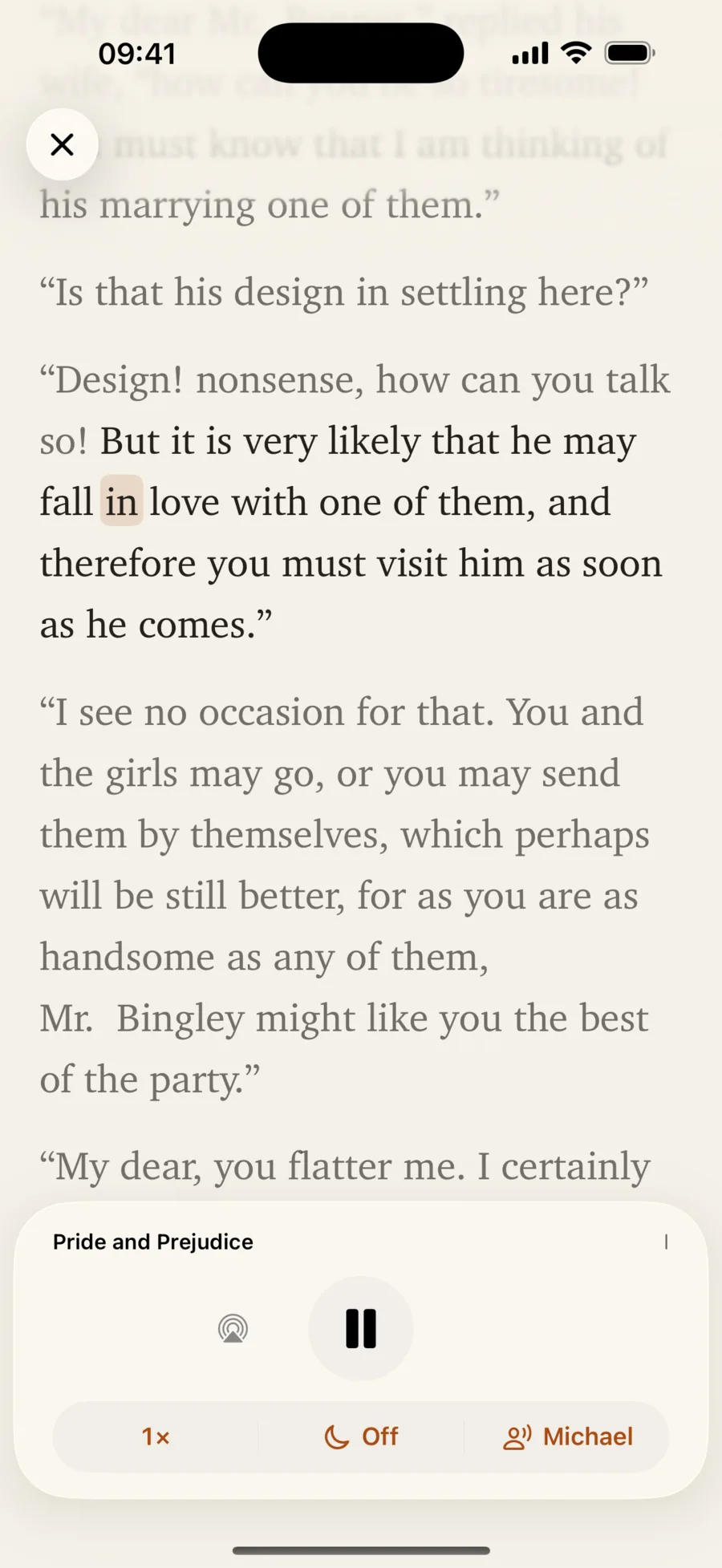Change the 1× playback speed
This screenshot has width=722, height=1568.
pyautogui.click(x=156, y=1436)
